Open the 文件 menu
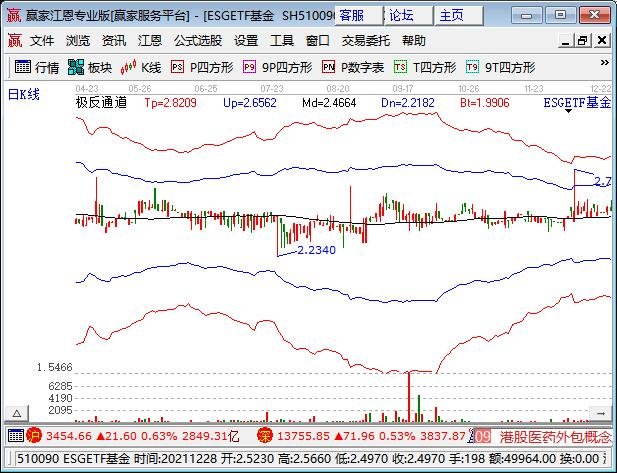The width and height of the screenshot is (617, 473). point(41,41)
